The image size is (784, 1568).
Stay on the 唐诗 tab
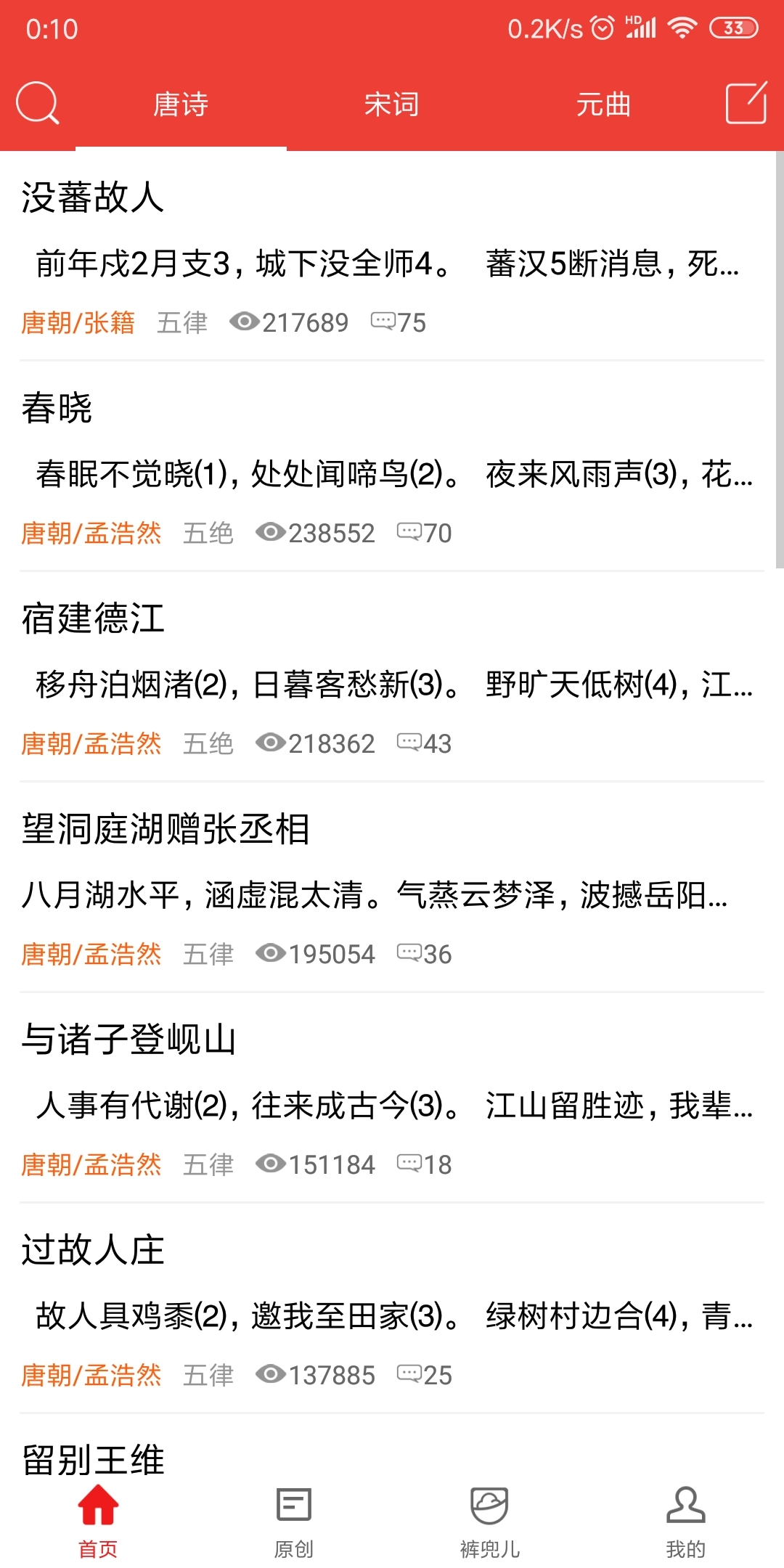(181, 103)
